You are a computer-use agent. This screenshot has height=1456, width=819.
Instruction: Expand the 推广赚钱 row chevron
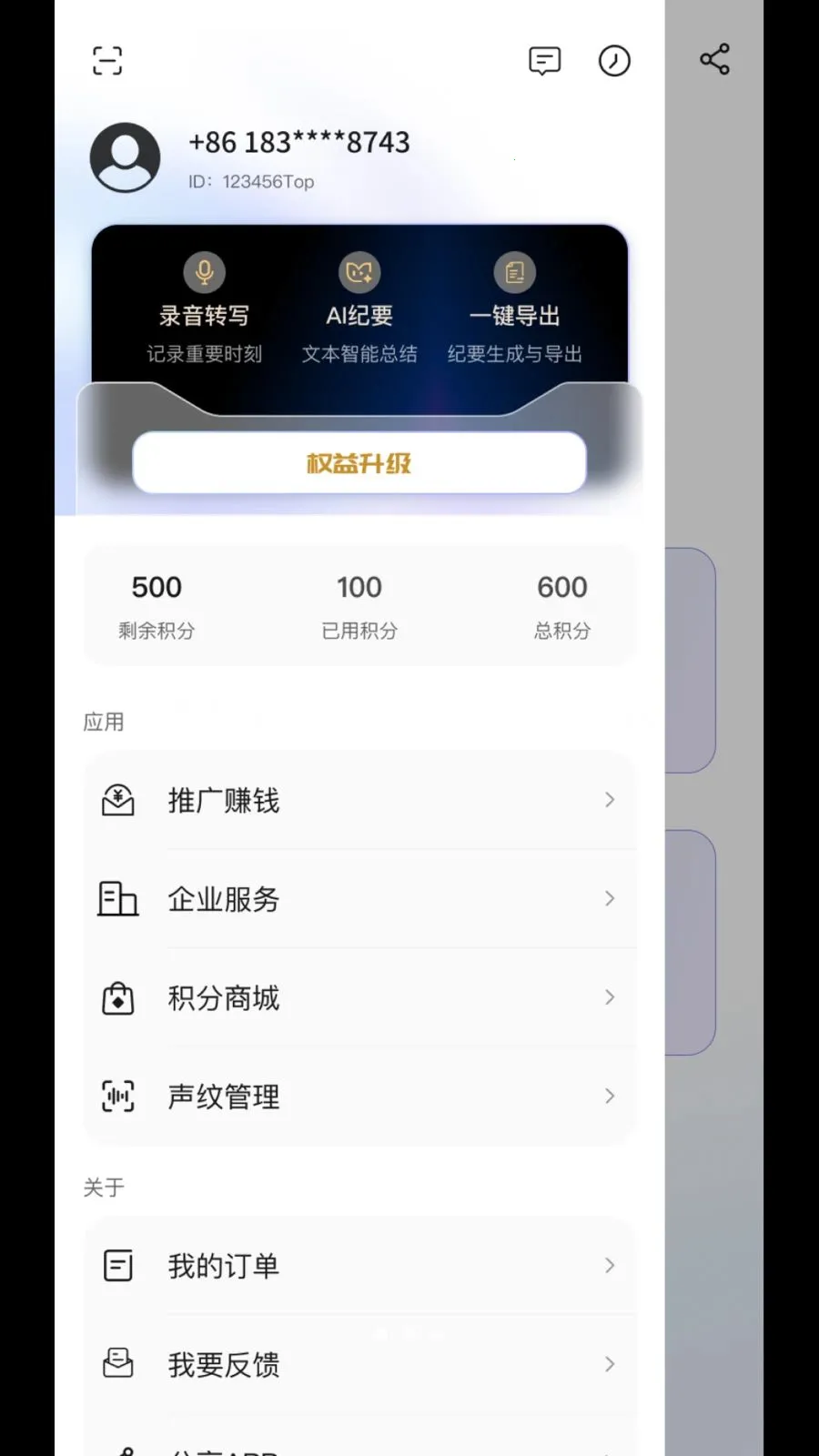click(609, 800)
